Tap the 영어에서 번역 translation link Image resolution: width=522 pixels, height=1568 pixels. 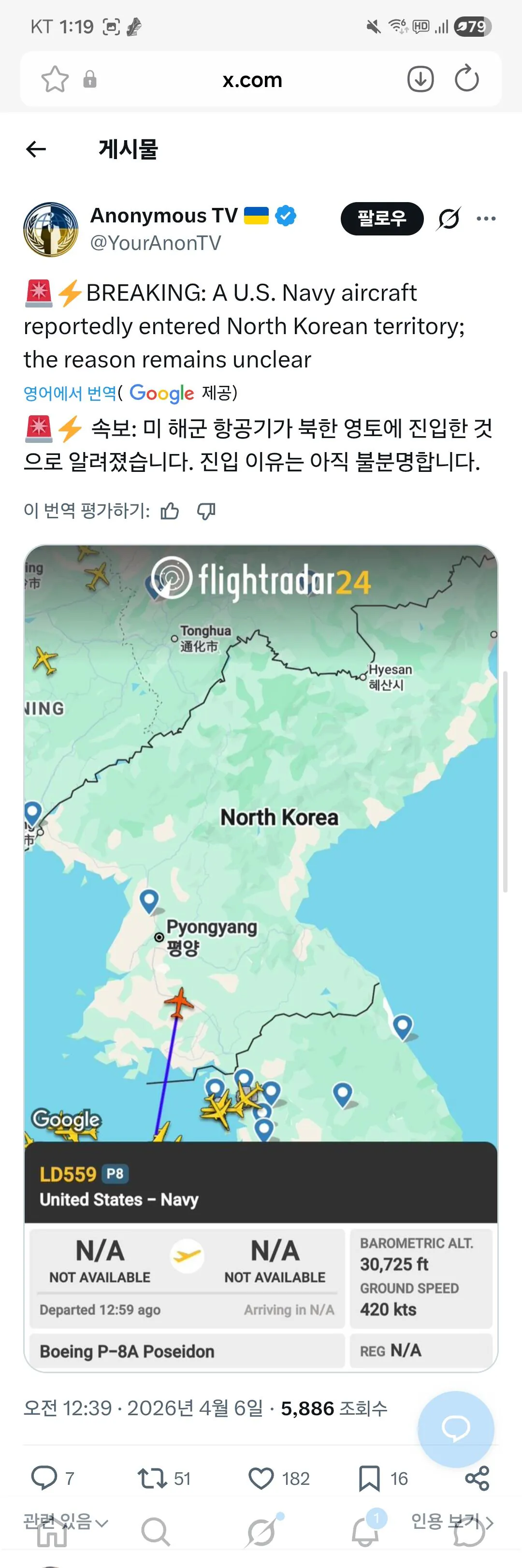pyautogui.click(x=70, y=393)
